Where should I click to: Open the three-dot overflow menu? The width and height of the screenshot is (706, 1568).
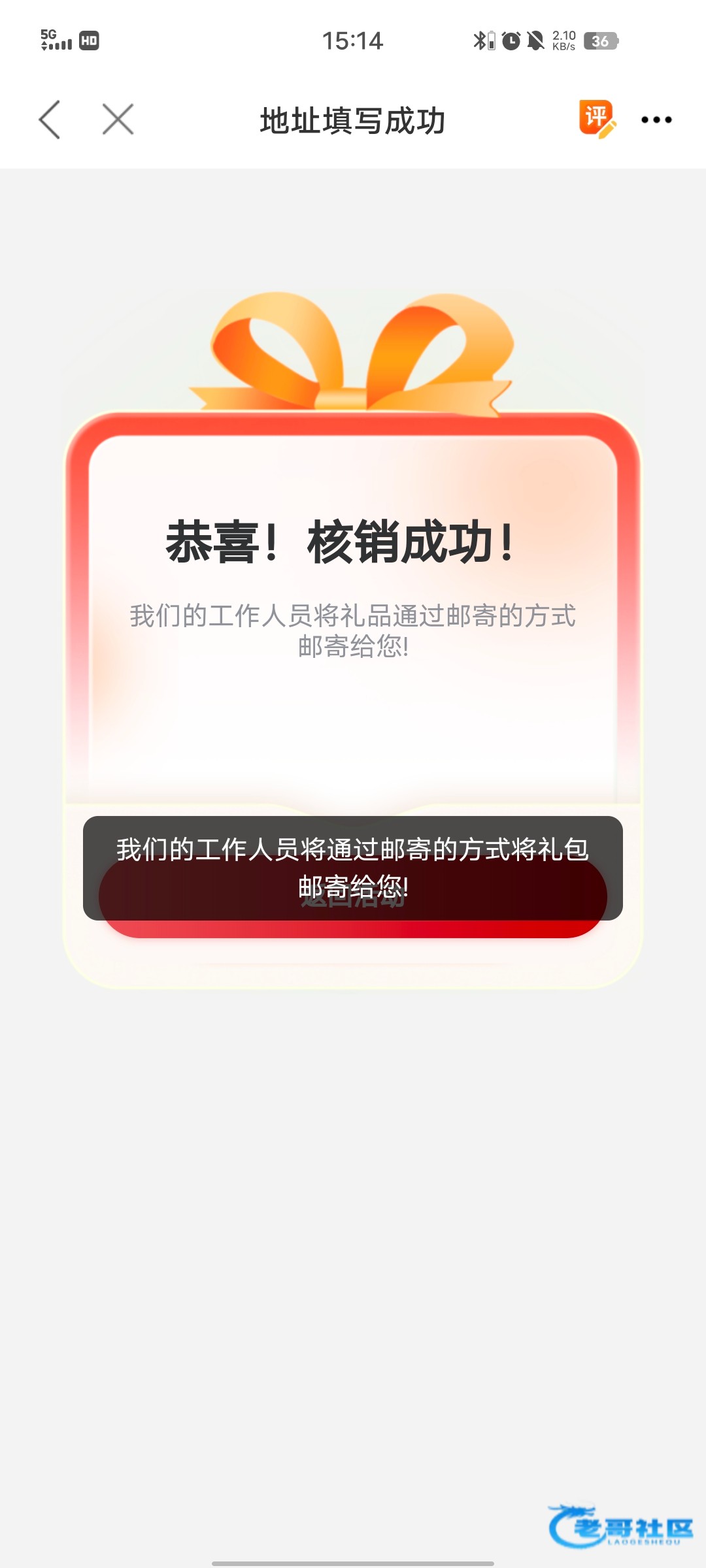pos(656,120)
